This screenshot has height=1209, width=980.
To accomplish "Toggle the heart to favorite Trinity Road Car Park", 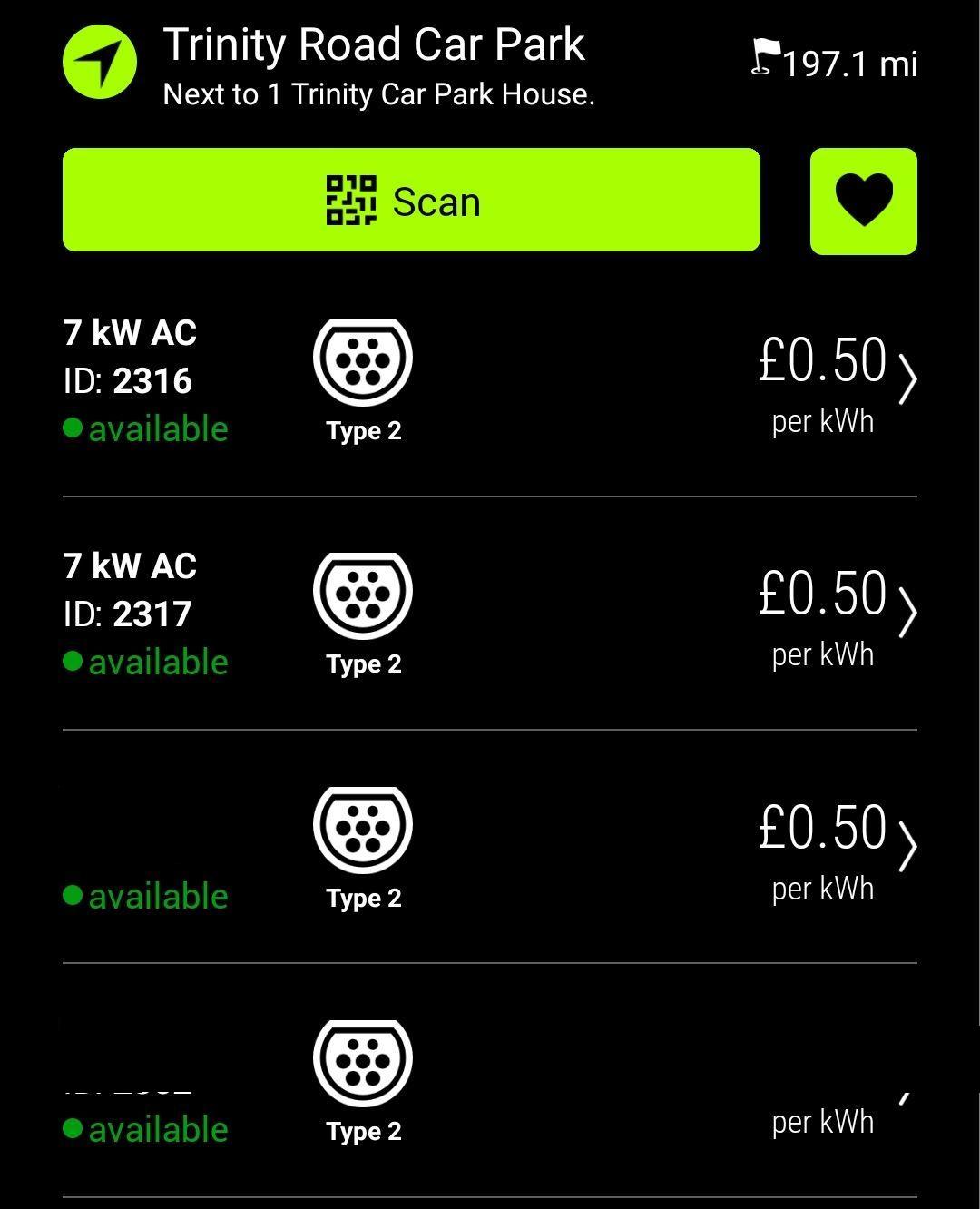I will (x=863, y=201).
